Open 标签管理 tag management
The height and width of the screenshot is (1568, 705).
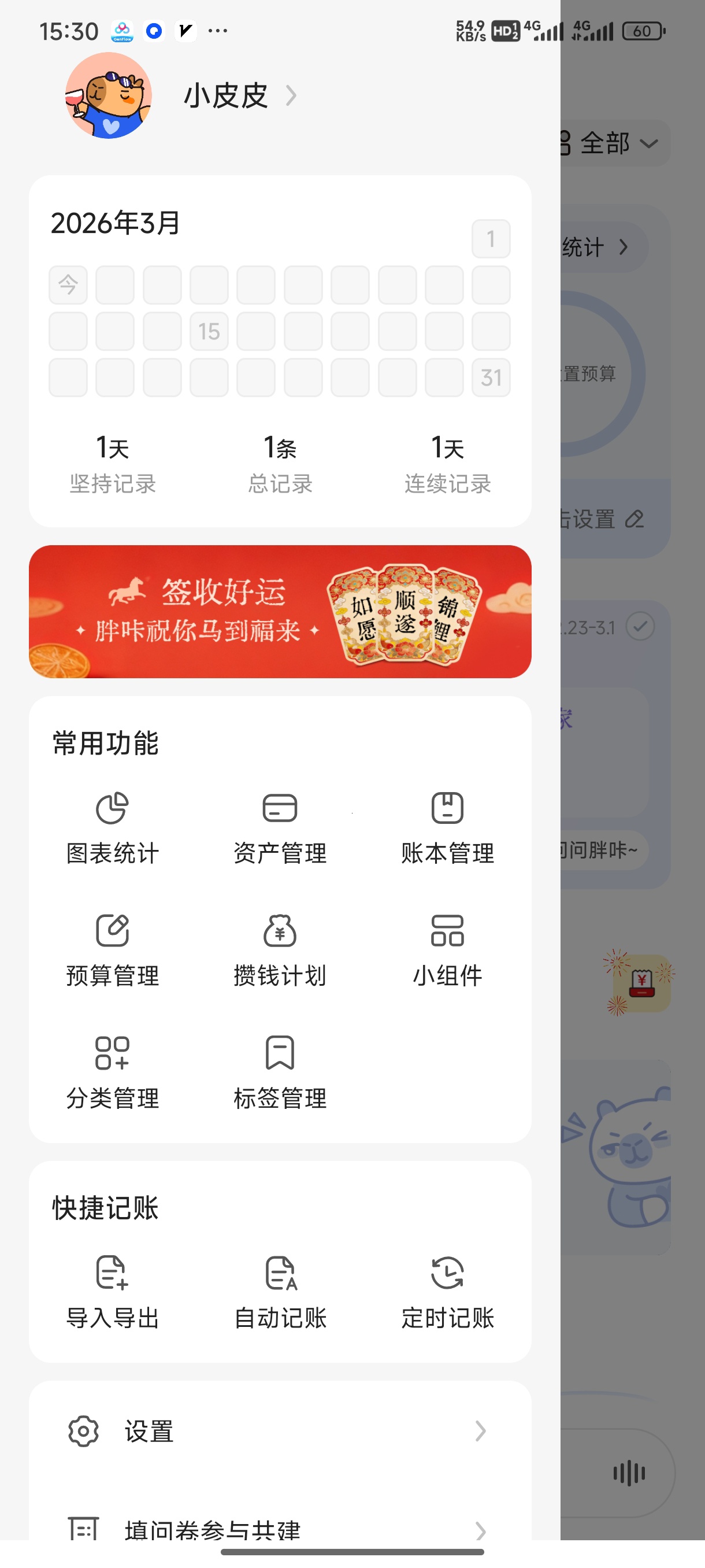(x=280, y=1073)
